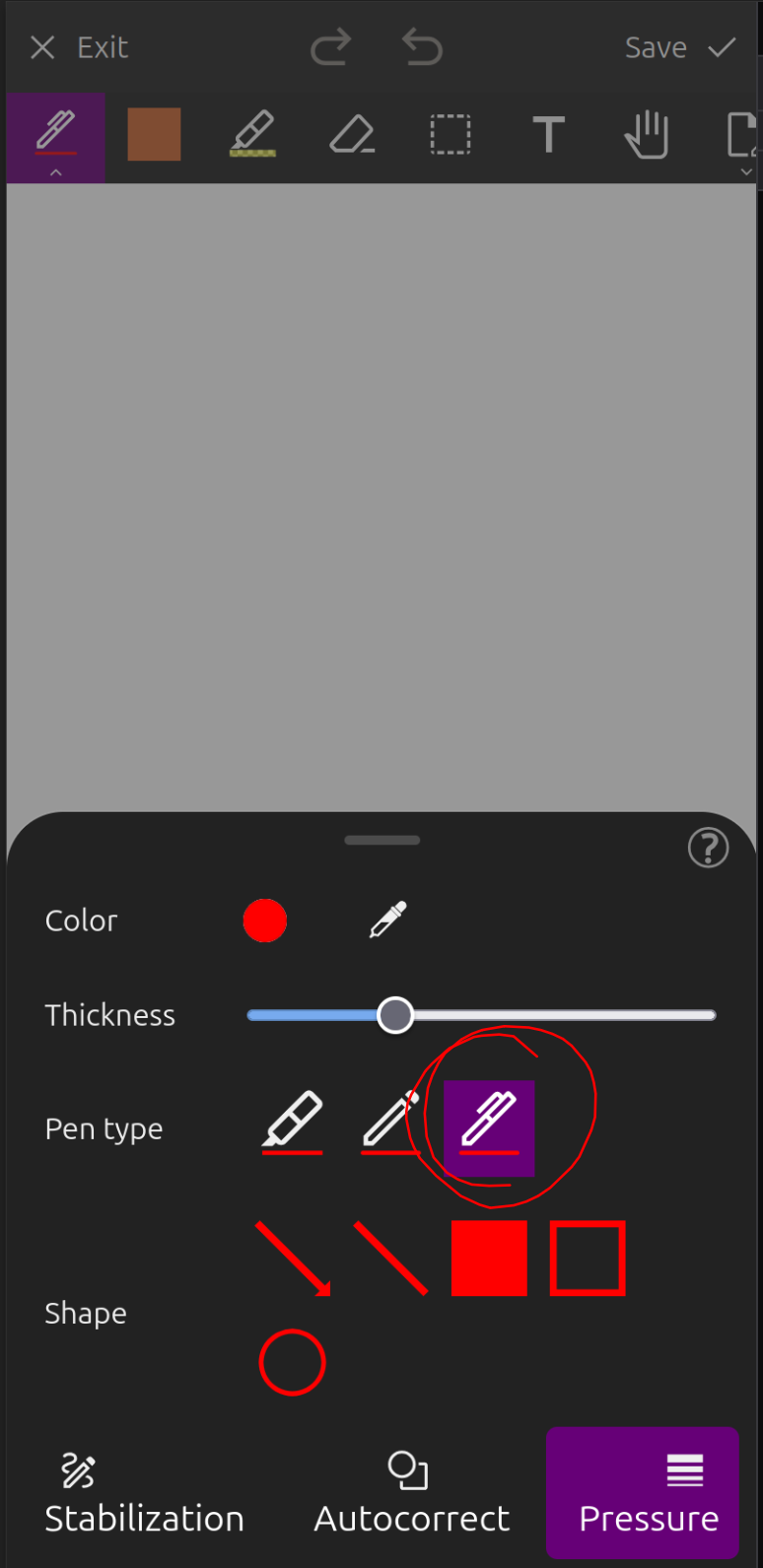The image size is (763, 1568).
Task: Select the text tool
Action: [x=549, y=134]
